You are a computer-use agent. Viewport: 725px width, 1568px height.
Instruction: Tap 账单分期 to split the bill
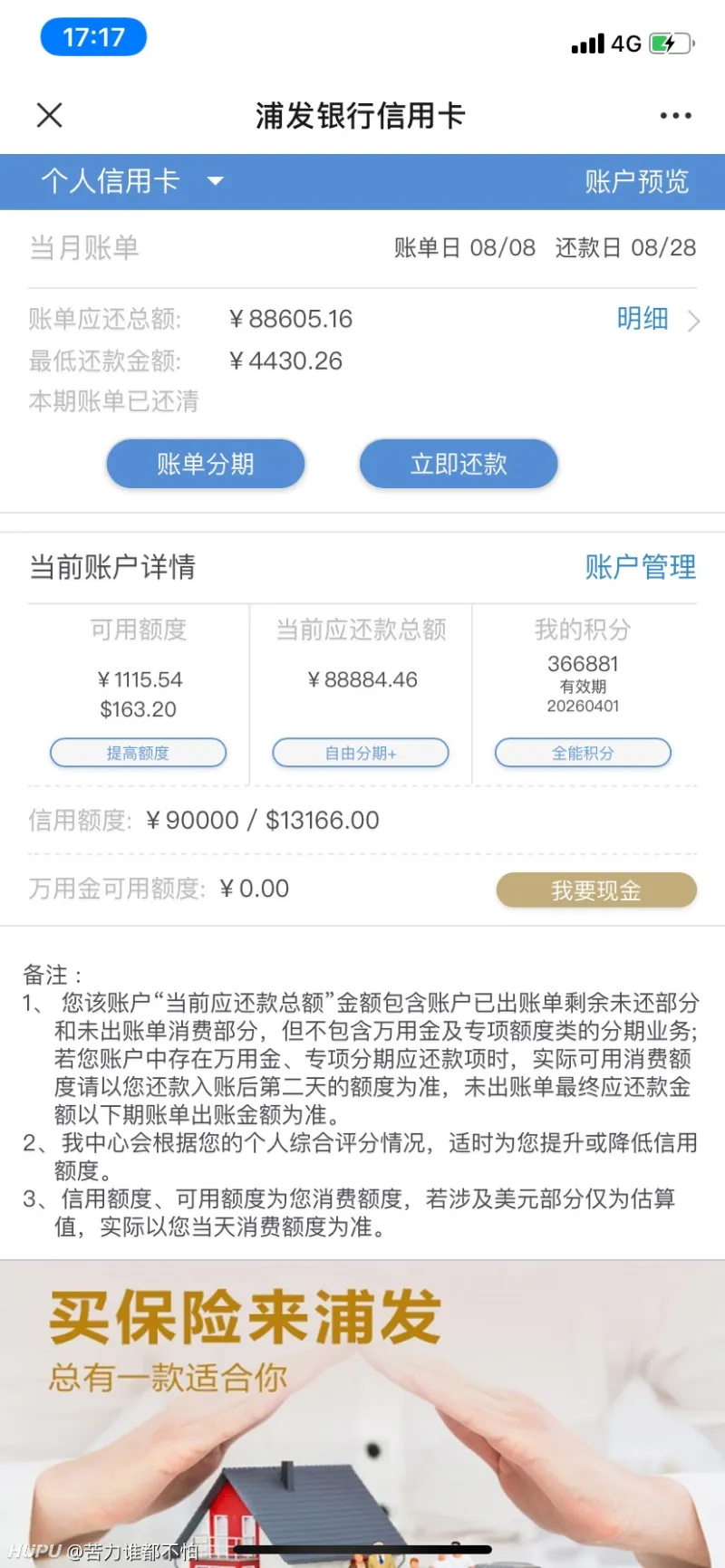pyautogui.click(x=205, y=464)
